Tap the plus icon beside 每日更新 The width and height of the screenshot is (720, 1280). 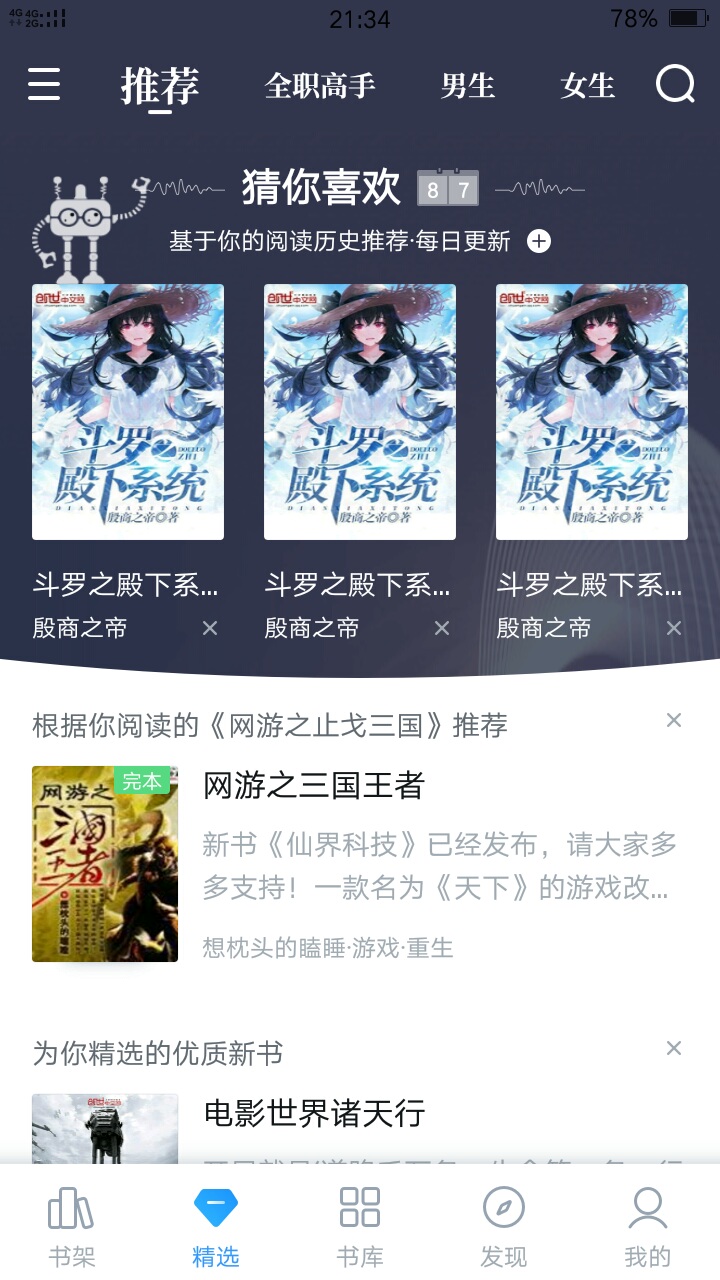(539, 241)
